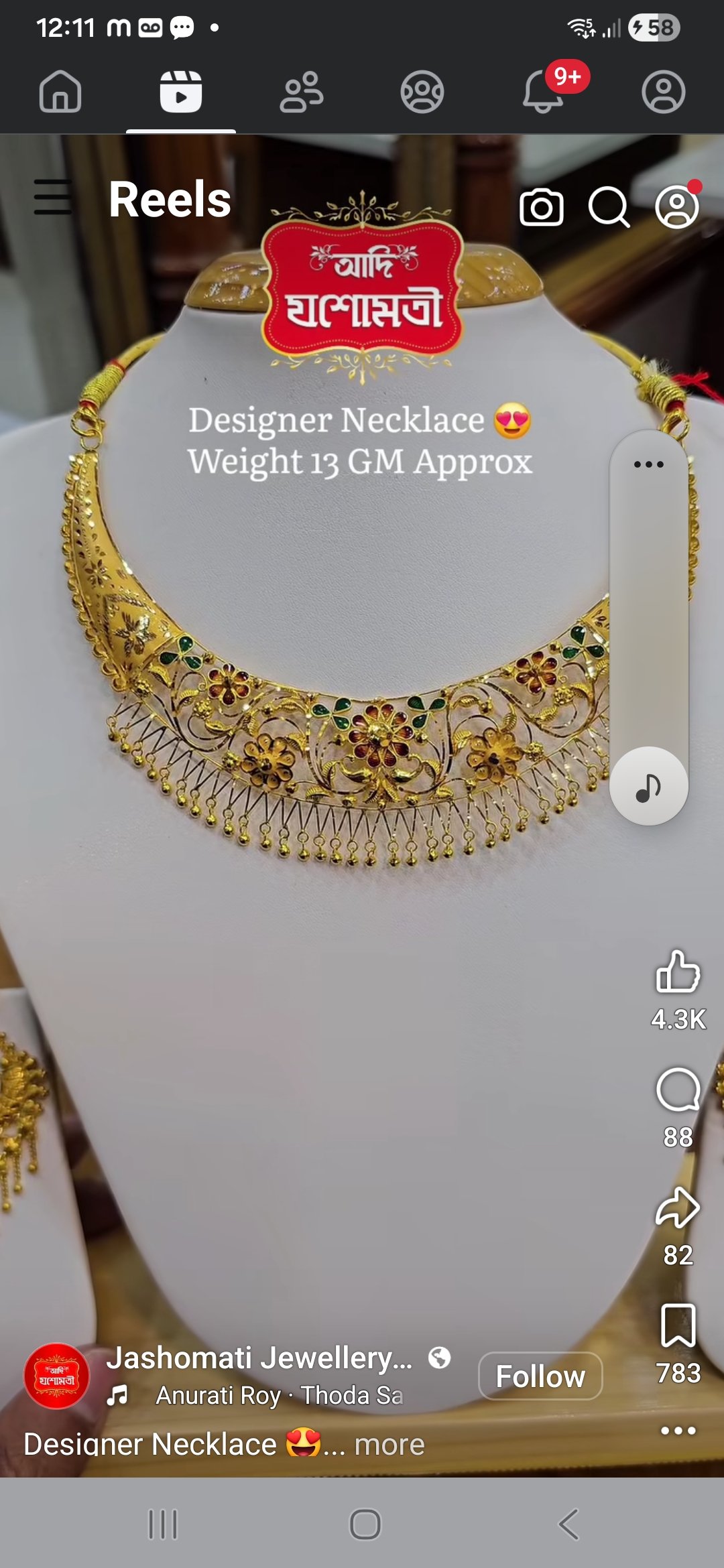Viewport: 724px width, 1568px height.
Task: Open the Reels hamburger menu
Action: pos(53,197)
